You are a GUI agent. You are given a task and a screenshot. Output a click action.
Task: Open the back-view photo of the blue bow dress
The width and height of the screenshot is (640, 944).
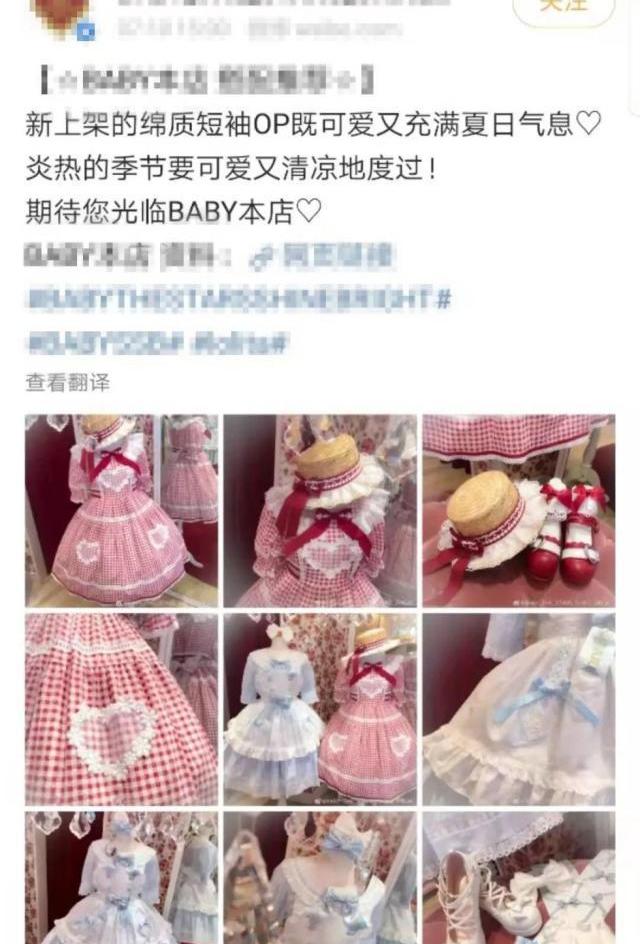[x=319, y=877]
